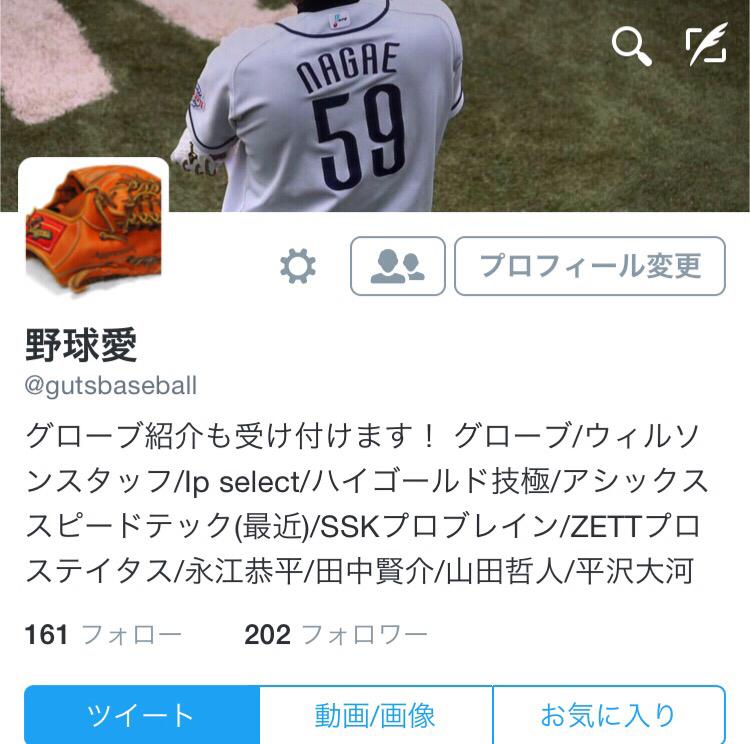Switch to the 動画/画像 tab
This screenshot has width=750, height=744.
click(375, 715)
